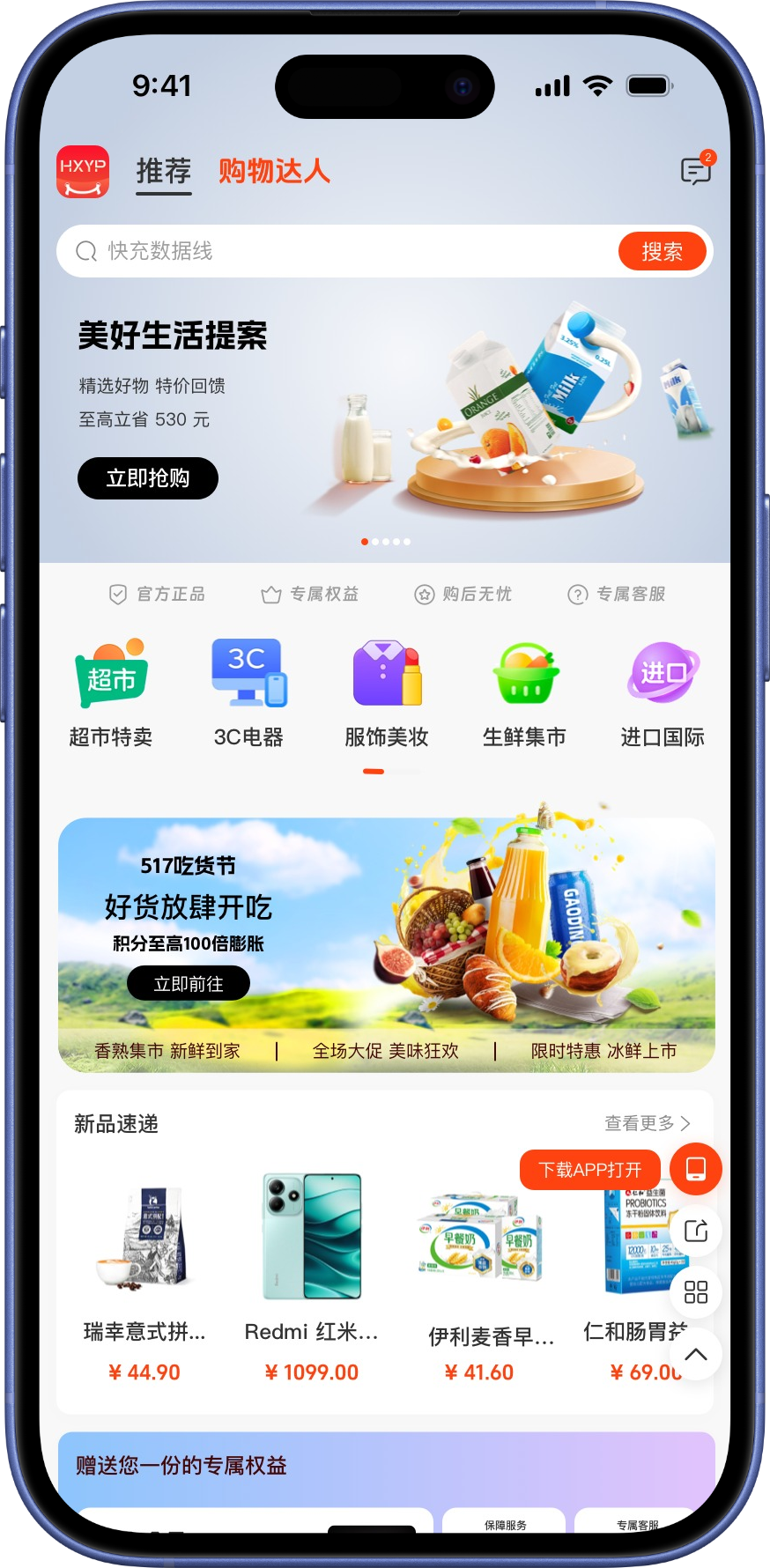The height and width of the screenshot is (1568, 770).
Task: Switch to the 推荐 tab
Action: 164,171
